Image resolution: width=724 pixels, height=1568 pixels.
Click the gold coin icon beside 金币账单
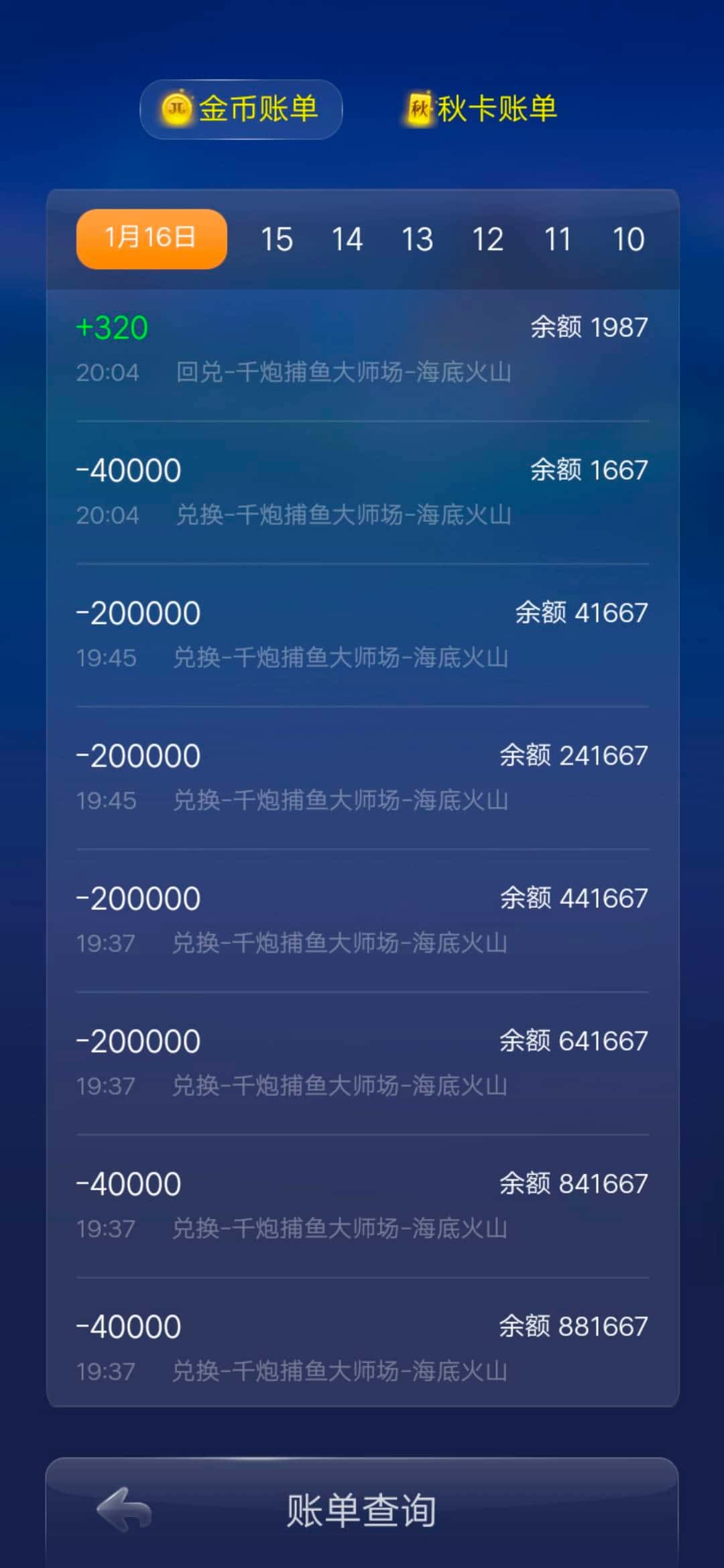176,109
